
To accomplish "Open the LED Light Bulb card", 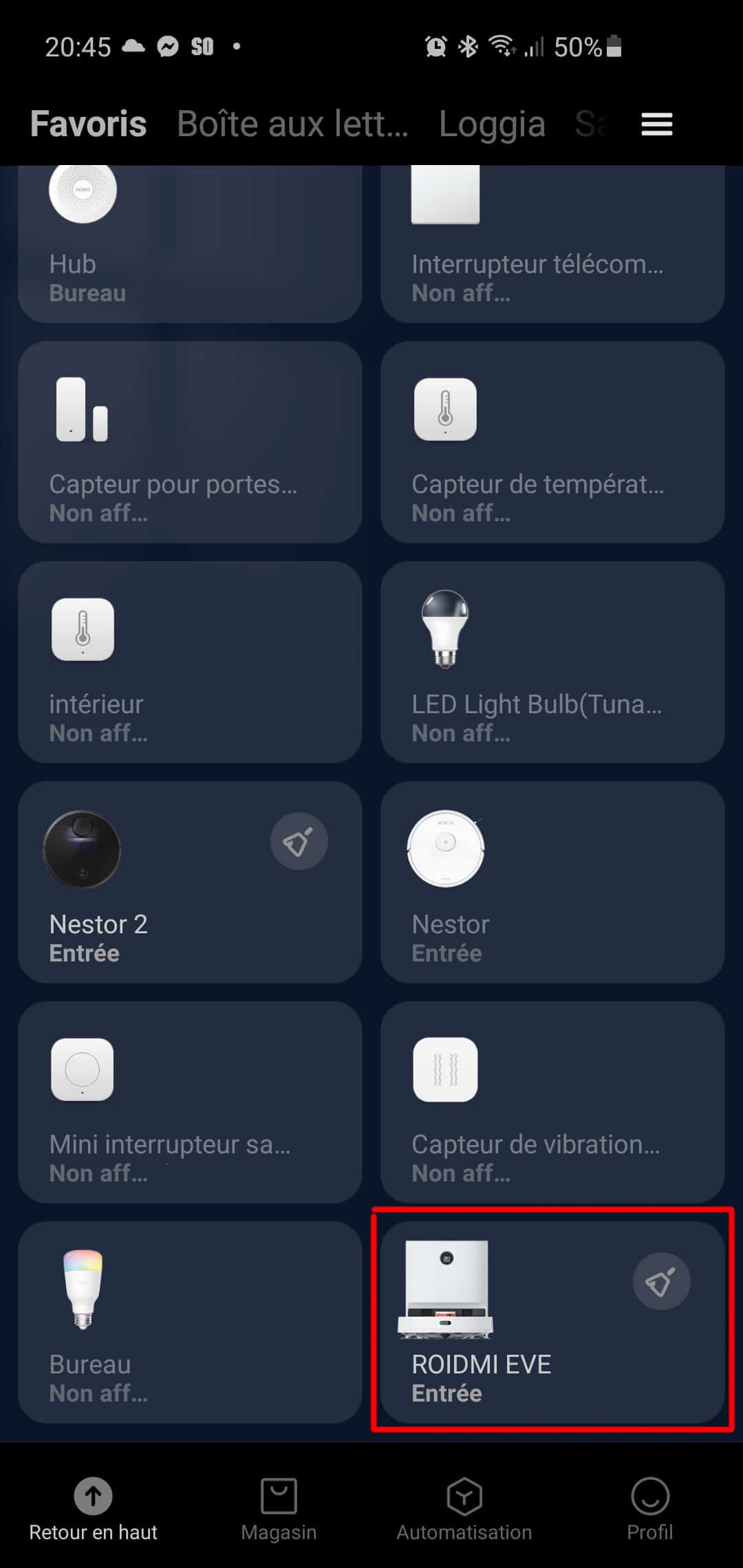I will tap(552, 662).
